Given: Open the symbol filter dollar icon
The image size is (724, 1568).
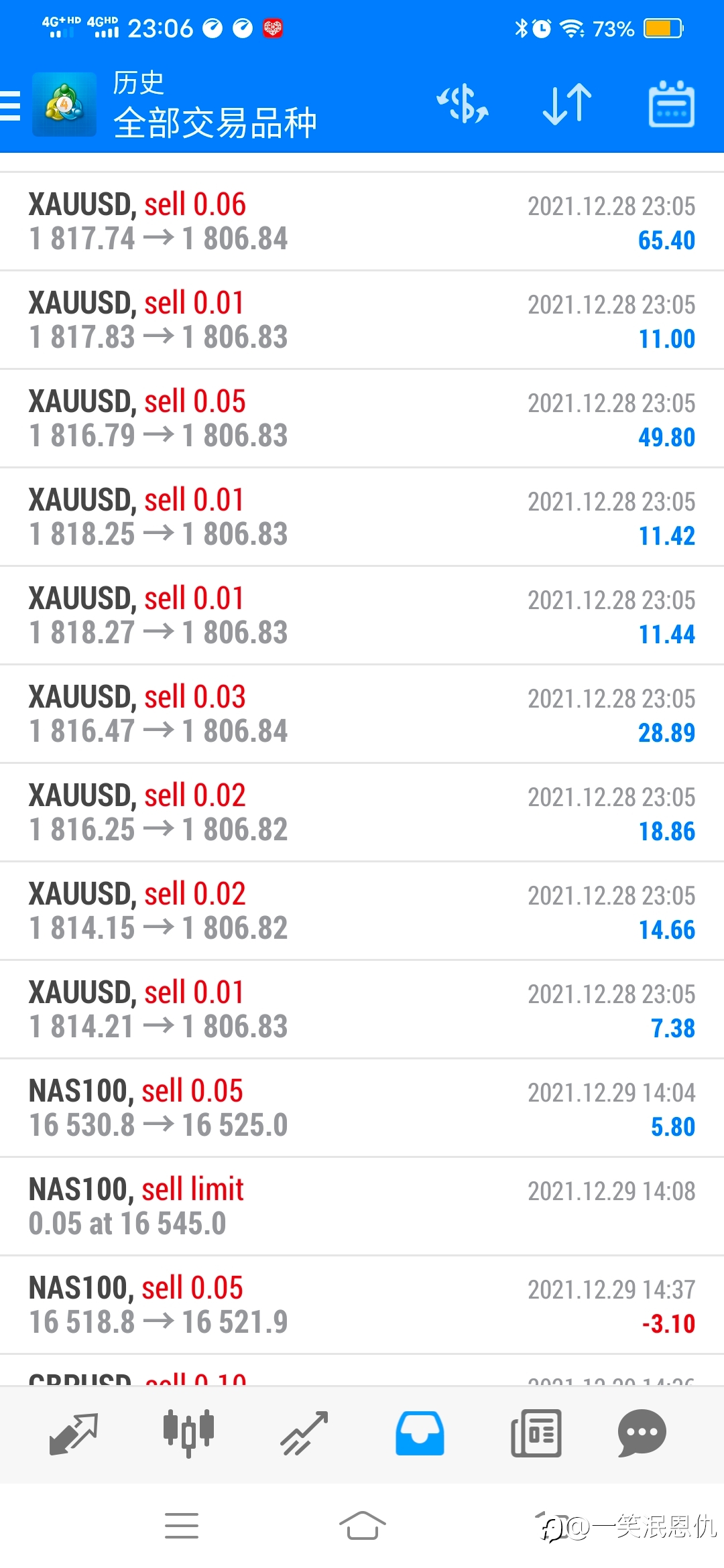Looking at the screenshot, I should coord(463,105).
